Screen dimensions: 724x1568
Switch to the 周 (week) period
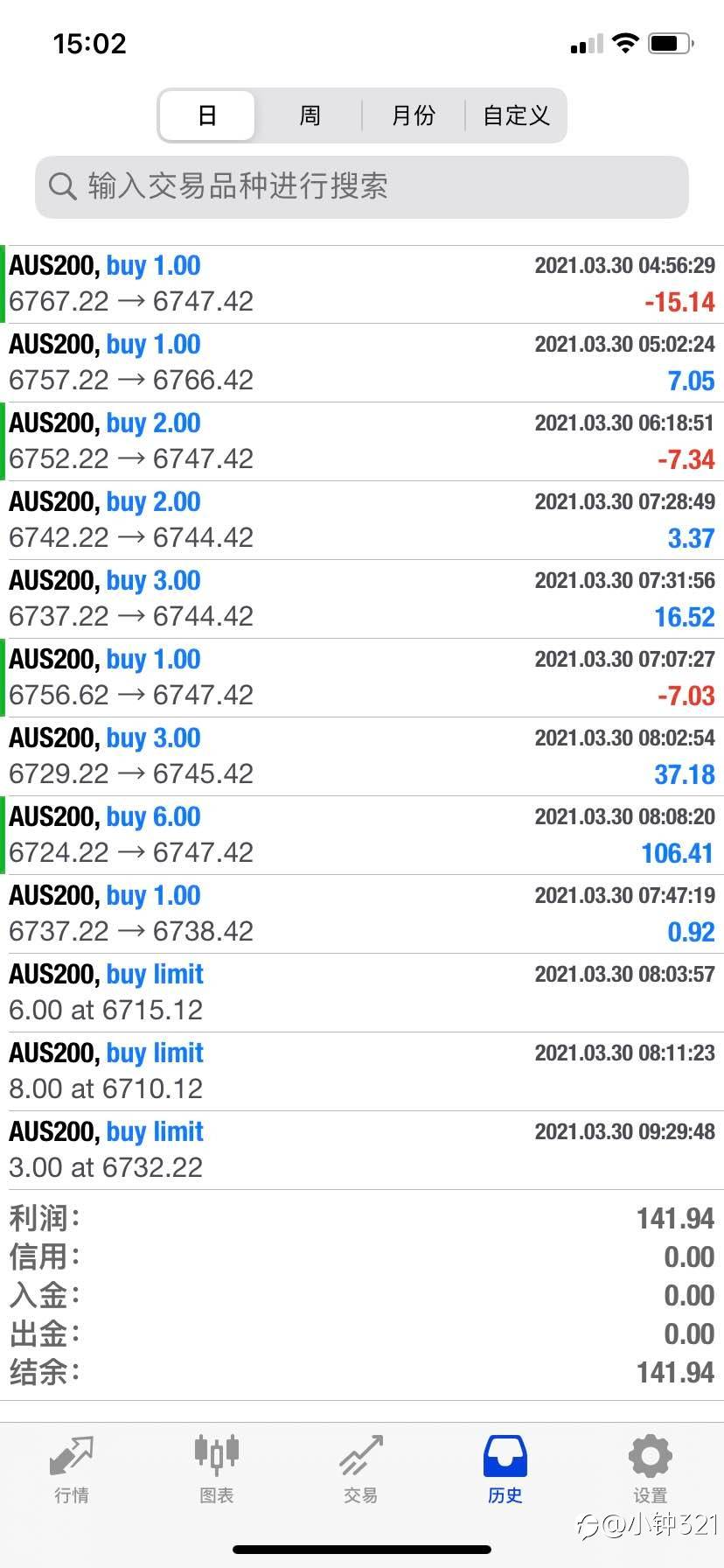[310, 115]
